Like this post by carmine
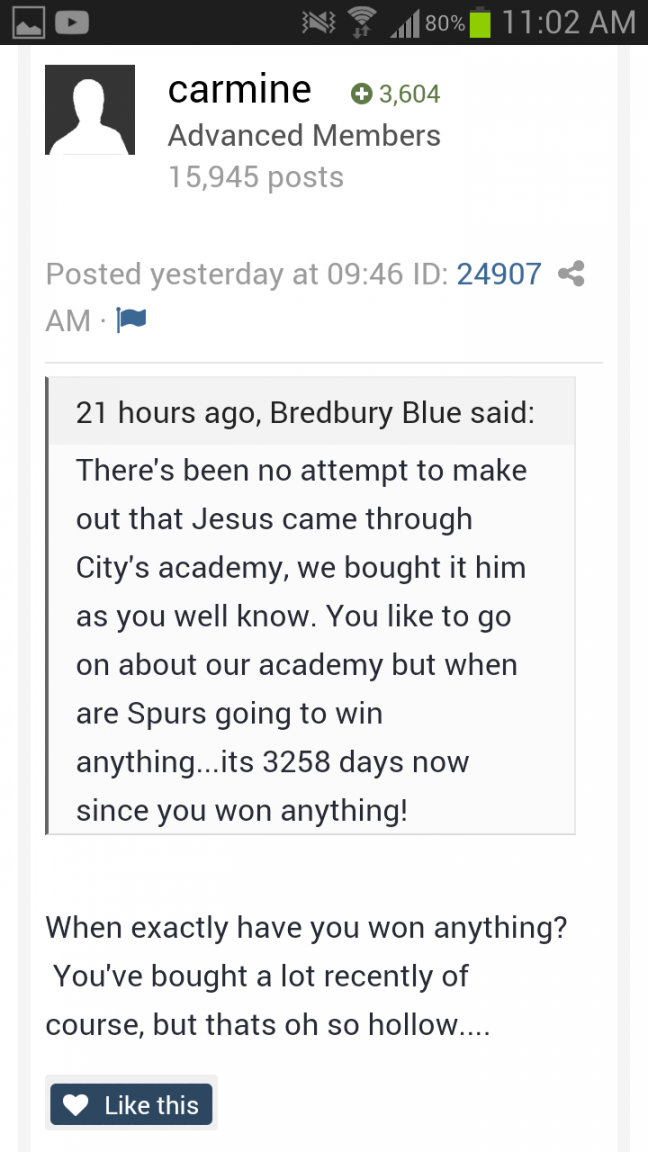The image size is (648, 1152). pyautogui.click(x=131, y=1105)
